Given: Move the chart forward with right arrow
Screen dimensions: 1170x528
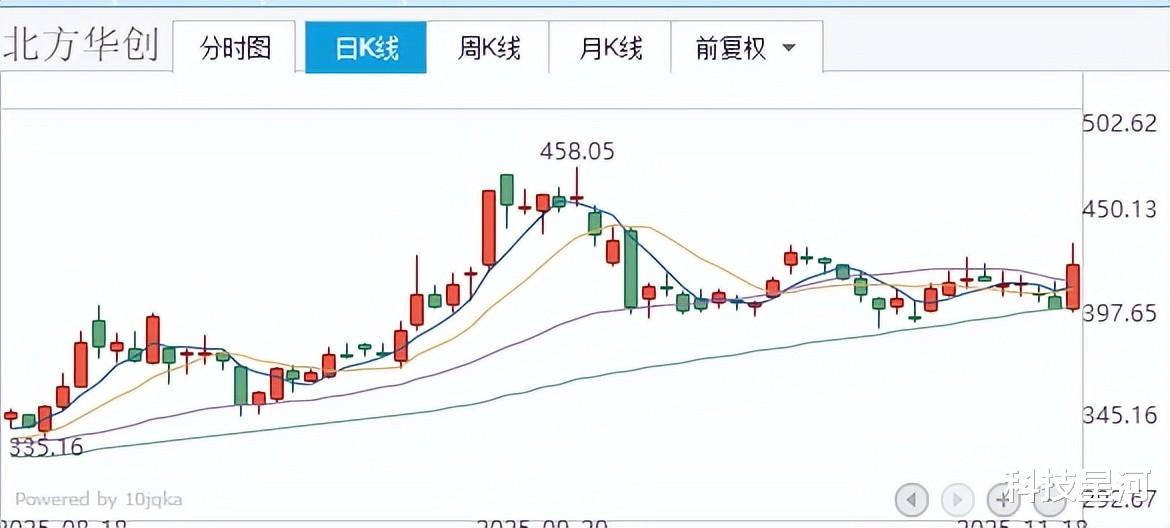Looking at the screenshot, I should 957,499.
